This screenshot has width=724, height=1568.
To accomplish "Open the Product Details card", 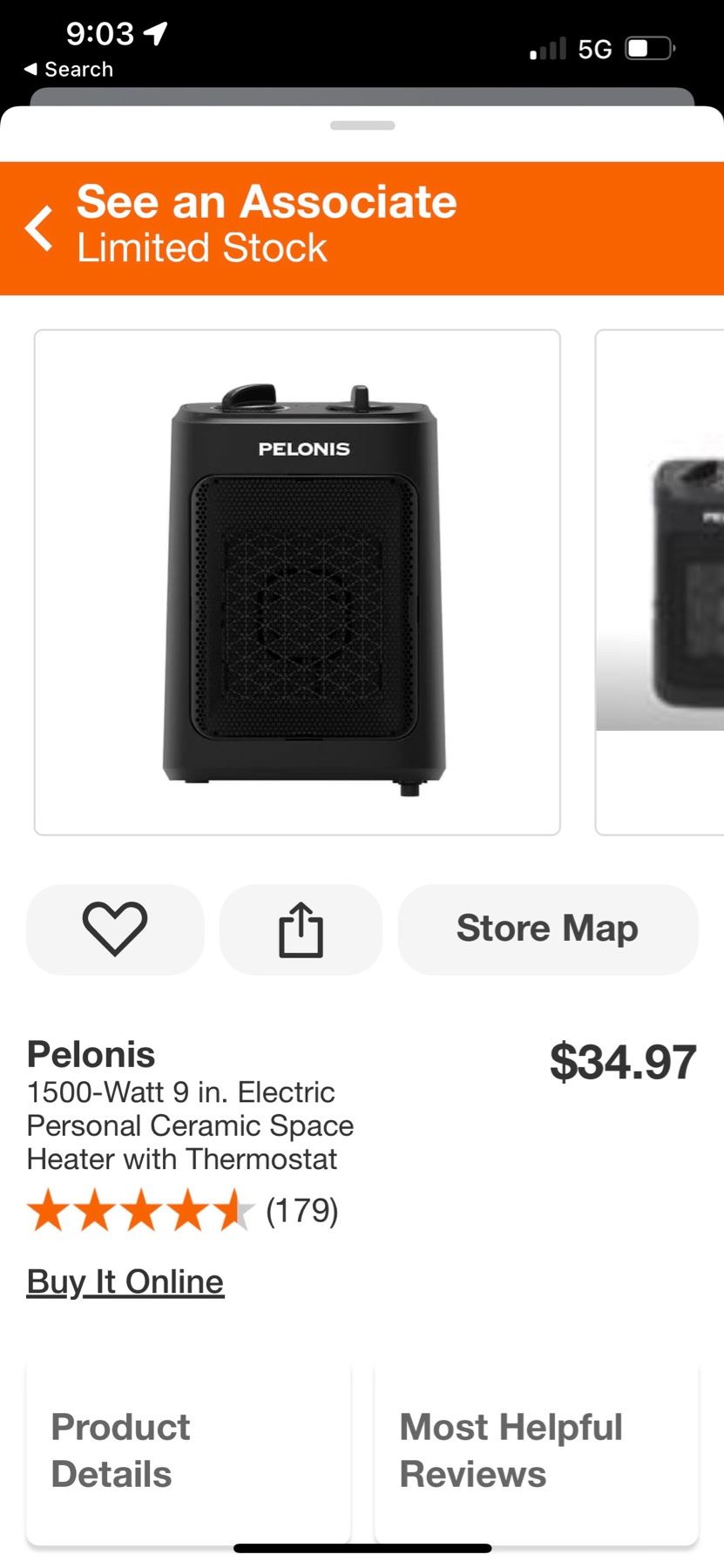I will click(x=188, y=1450).
